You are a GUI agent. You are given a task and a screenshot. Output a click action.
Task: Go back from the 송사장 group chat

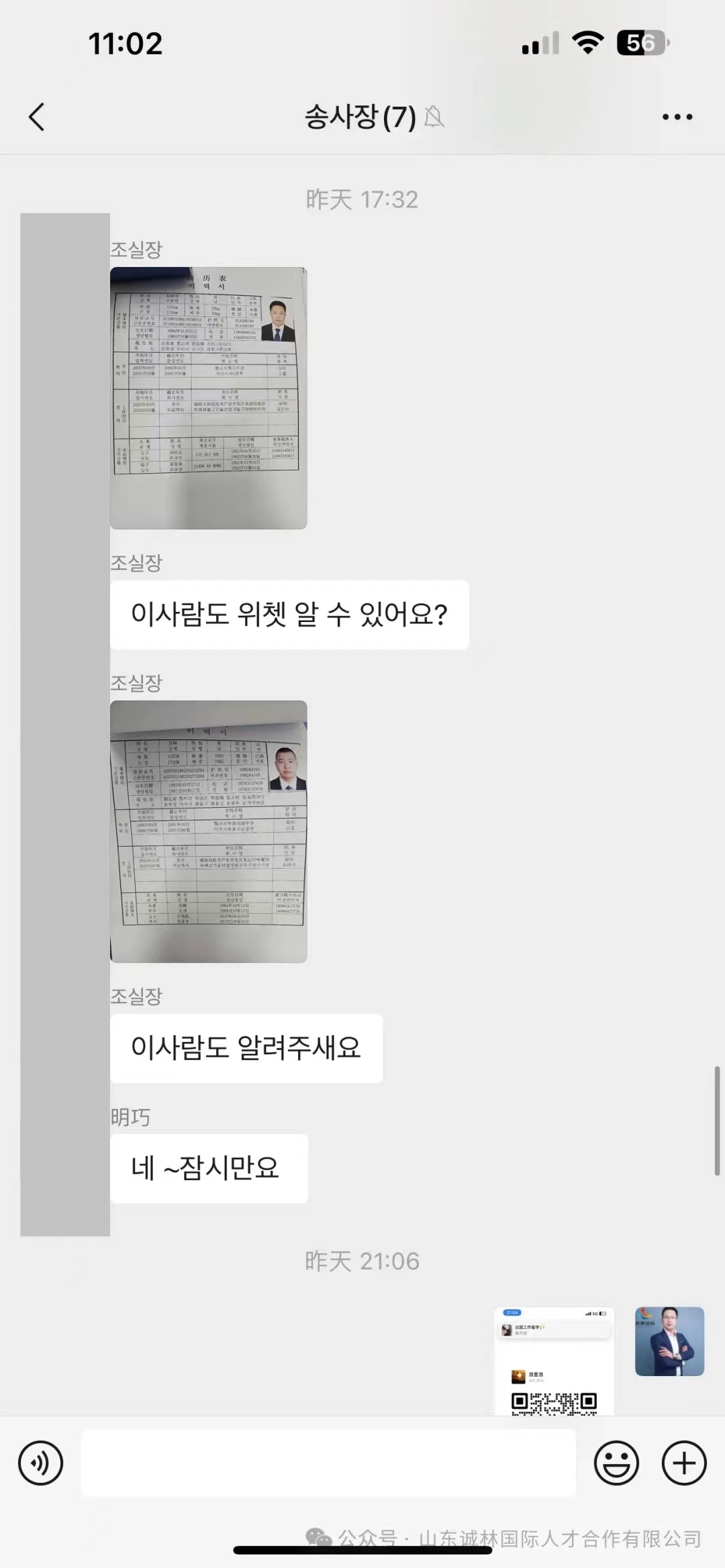click(37, 117)
